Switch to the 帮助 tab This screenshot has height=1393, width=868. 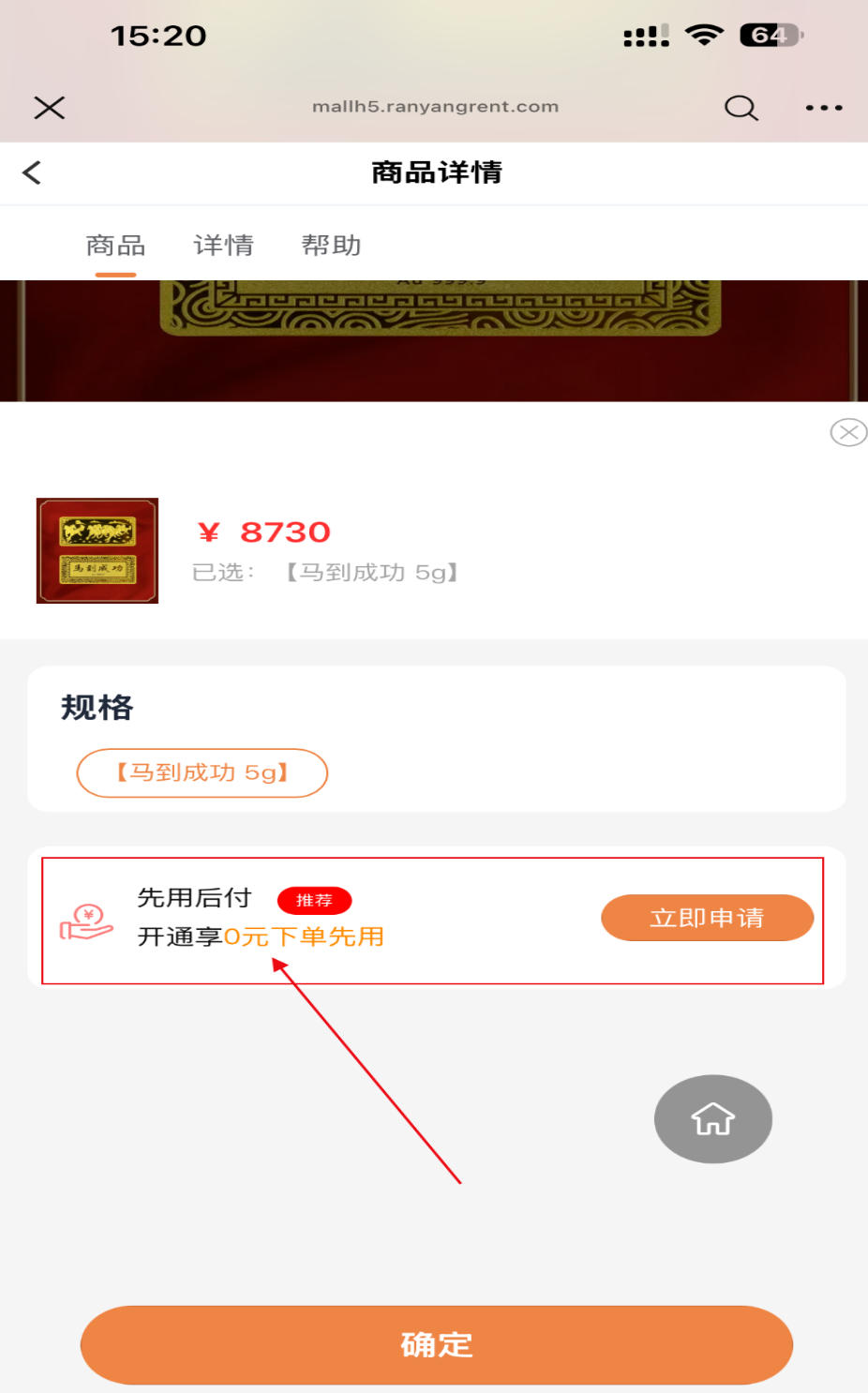[x=331, y=246]
